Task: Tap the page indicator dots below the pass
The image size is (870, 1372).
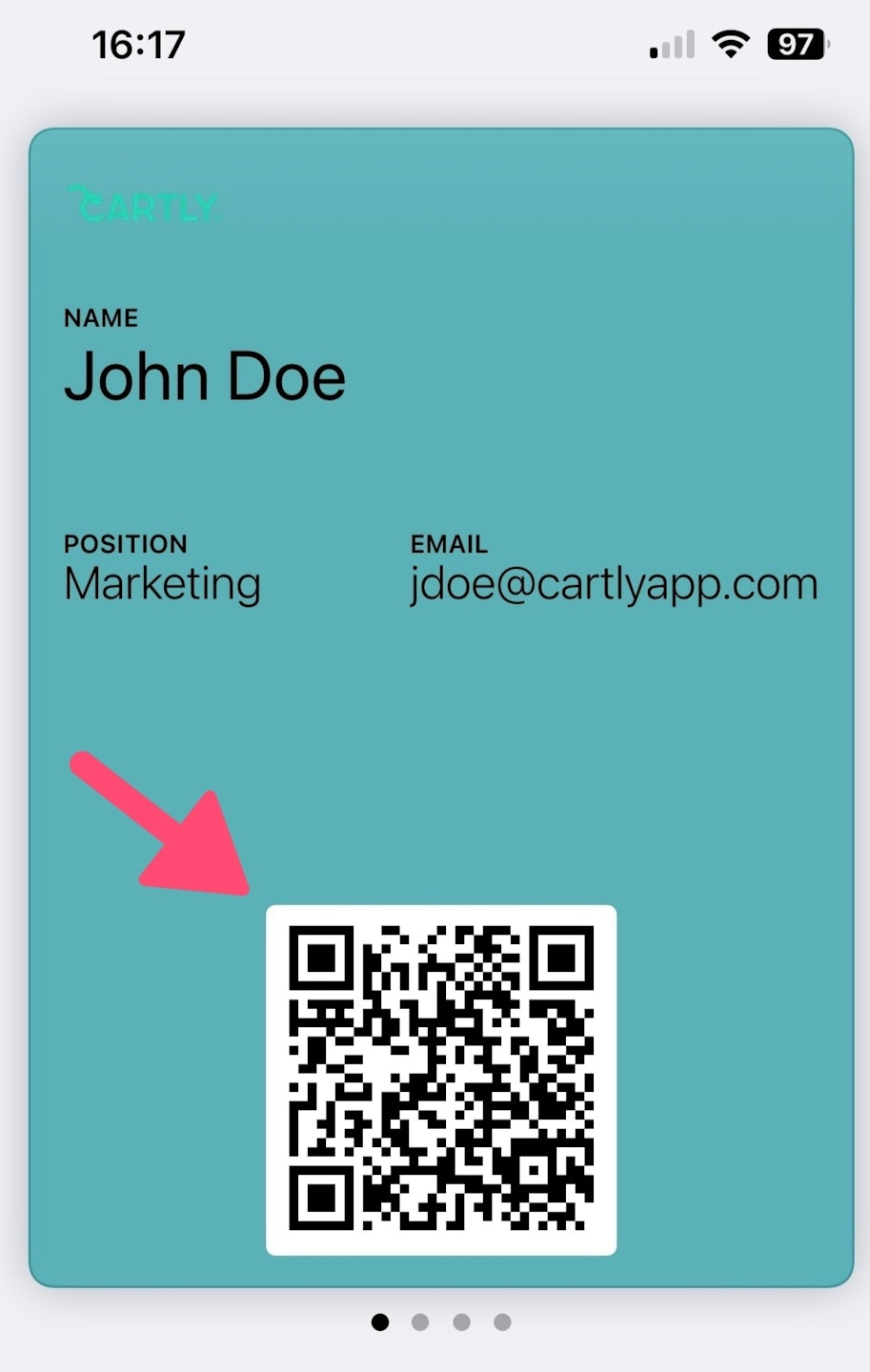Action: pyautogui.click(x=441, y=1322)
